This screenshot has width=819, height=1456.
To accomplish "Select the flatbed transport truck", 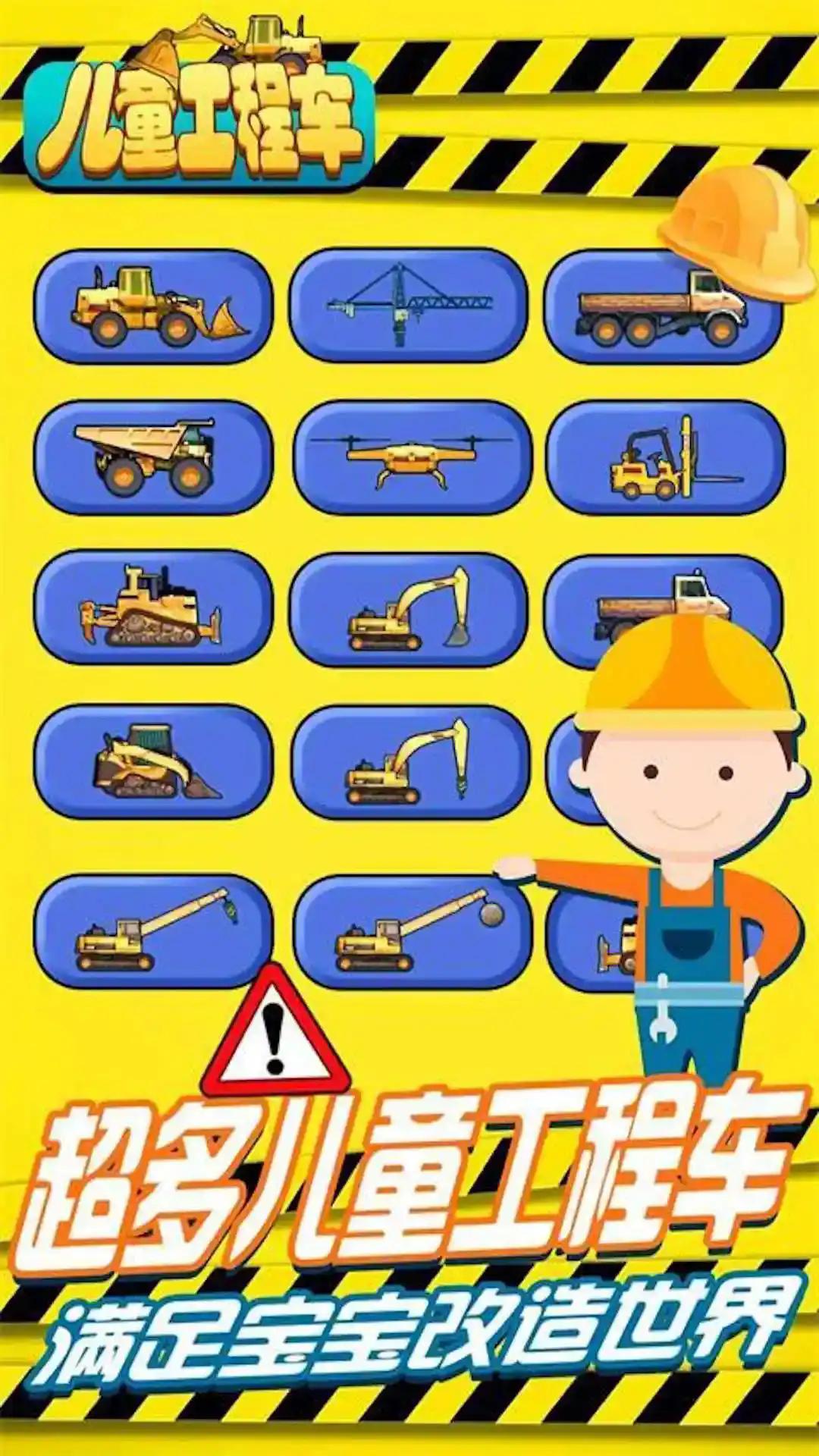I will click(x=660, y=307).
